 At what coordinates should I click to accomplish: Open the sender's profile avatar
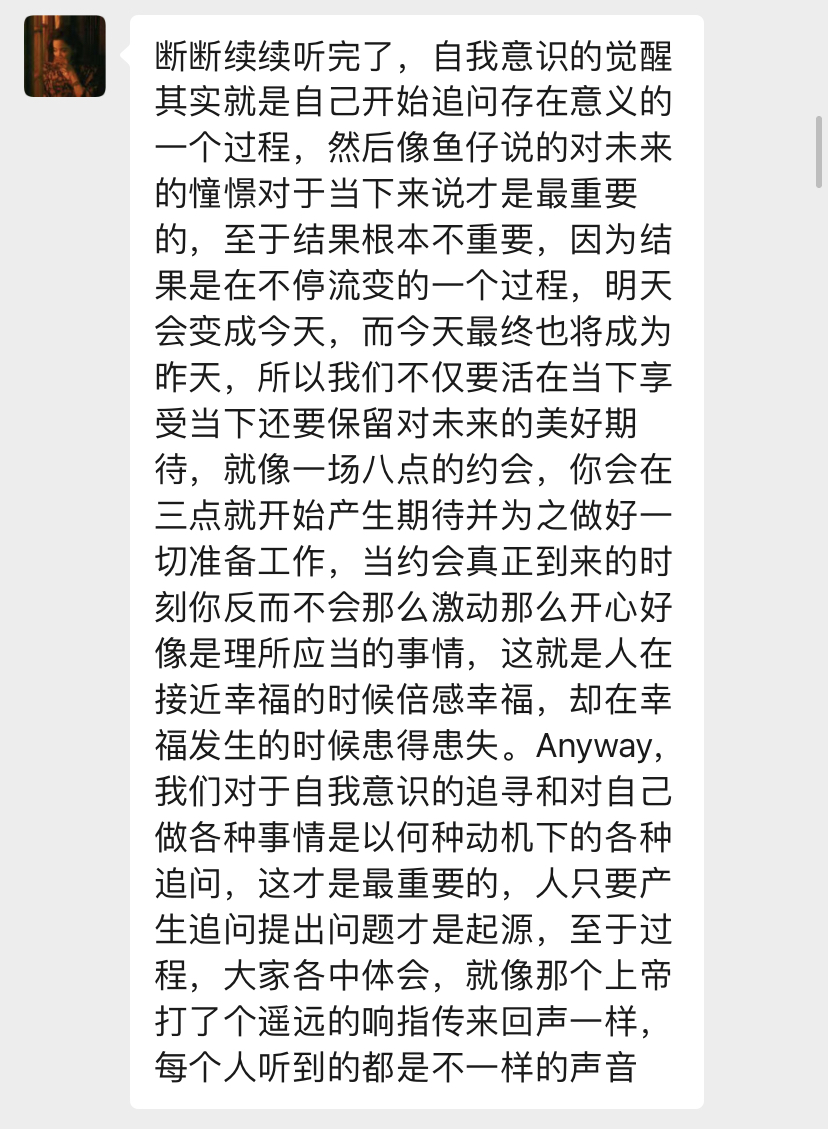pos(65,57)
